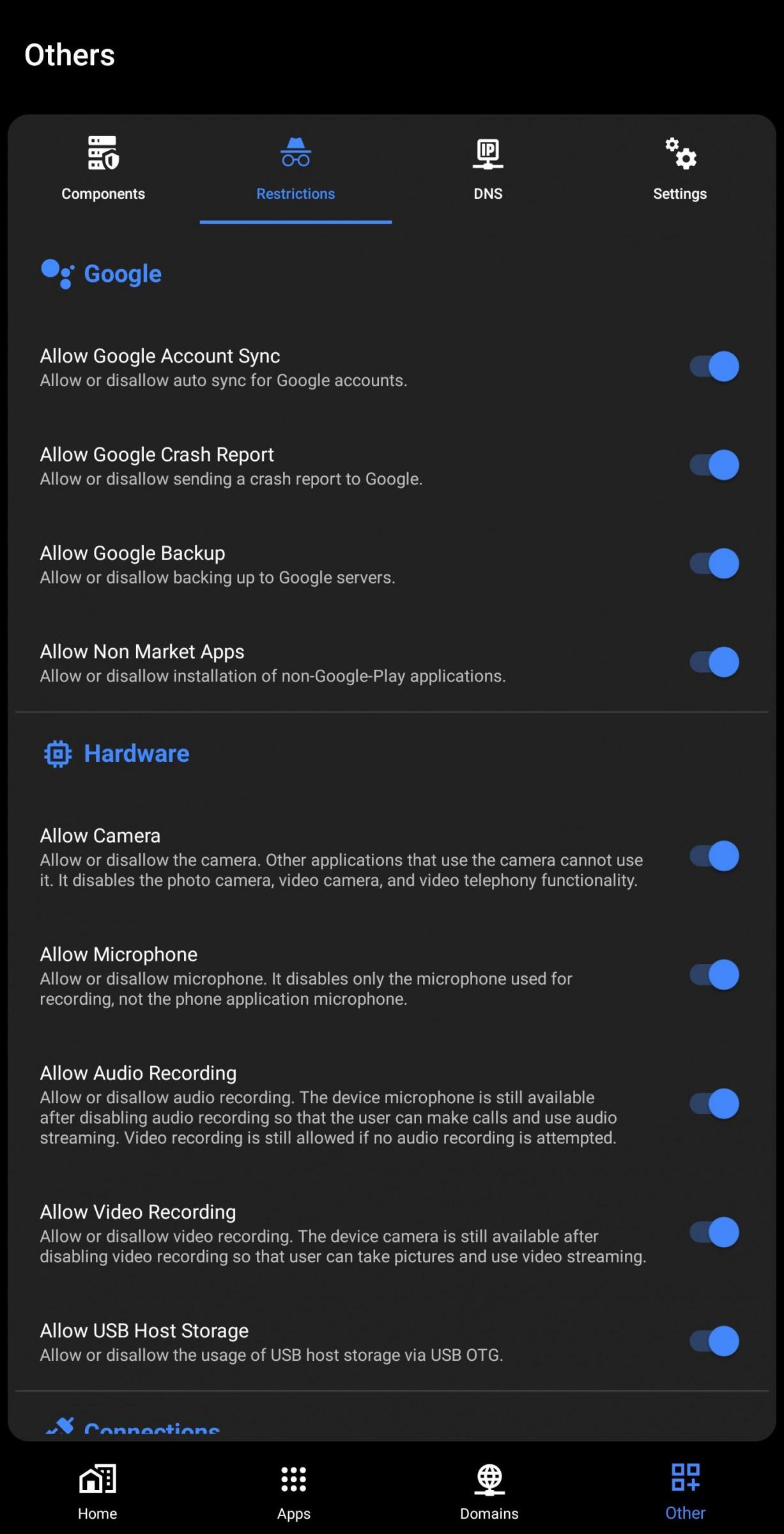Disable Allow Non Market Apps
This screenshot has width=784, height=1534.
tap(714, 662)
